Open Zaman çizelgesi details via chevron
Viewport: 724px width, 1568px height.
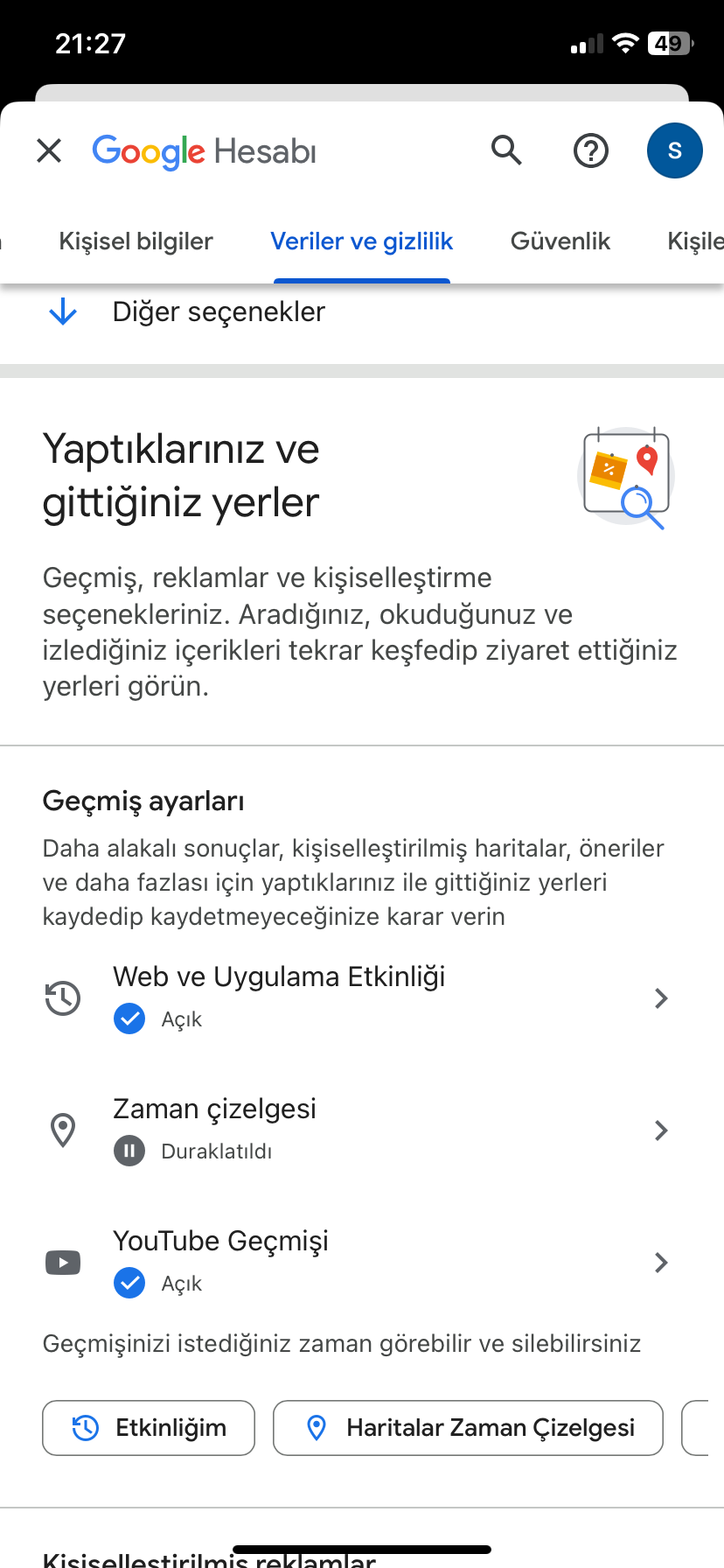point(661,1130)
